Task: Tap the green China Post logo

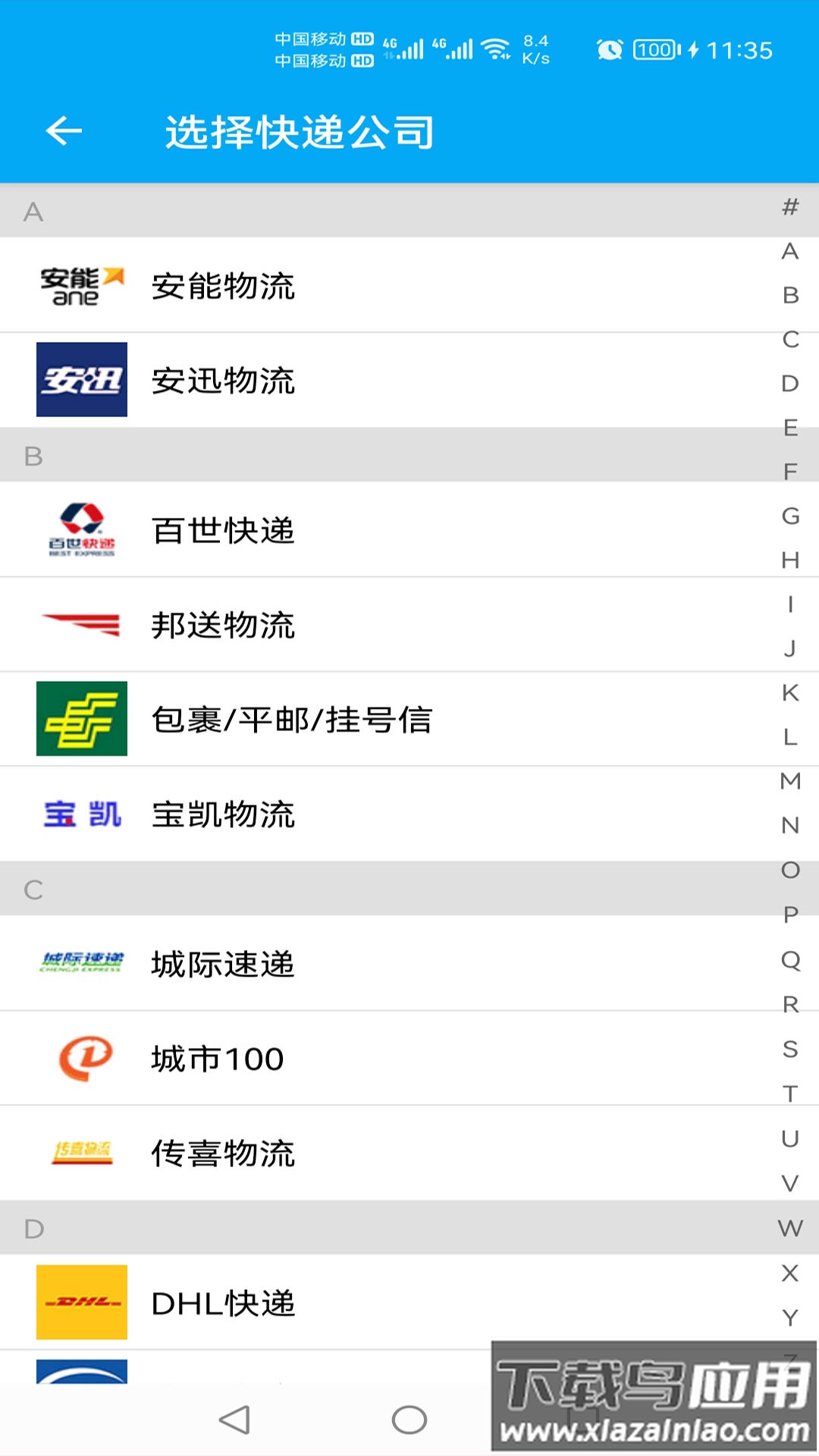Action: tap(83, 719)
